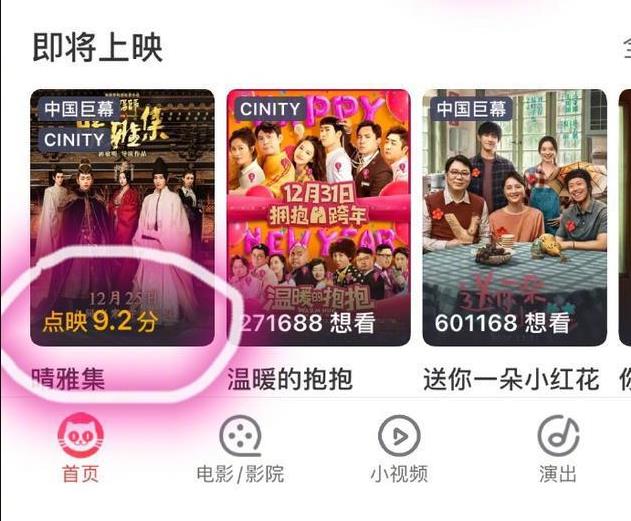View all upcoming movies
This screenshot has height=521, width=631.
point(622,47)
